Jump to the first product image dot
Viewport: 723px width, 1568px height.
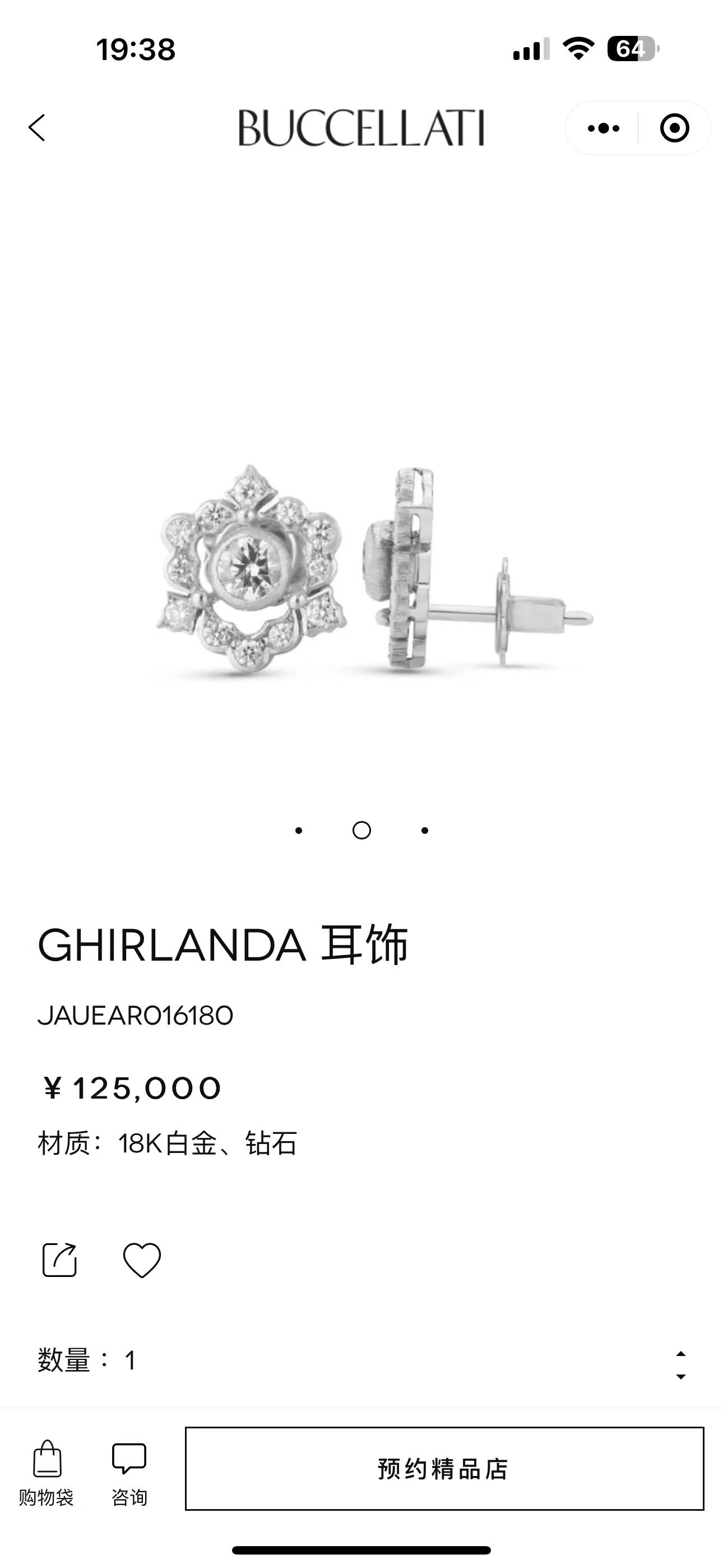click(298, 830)
